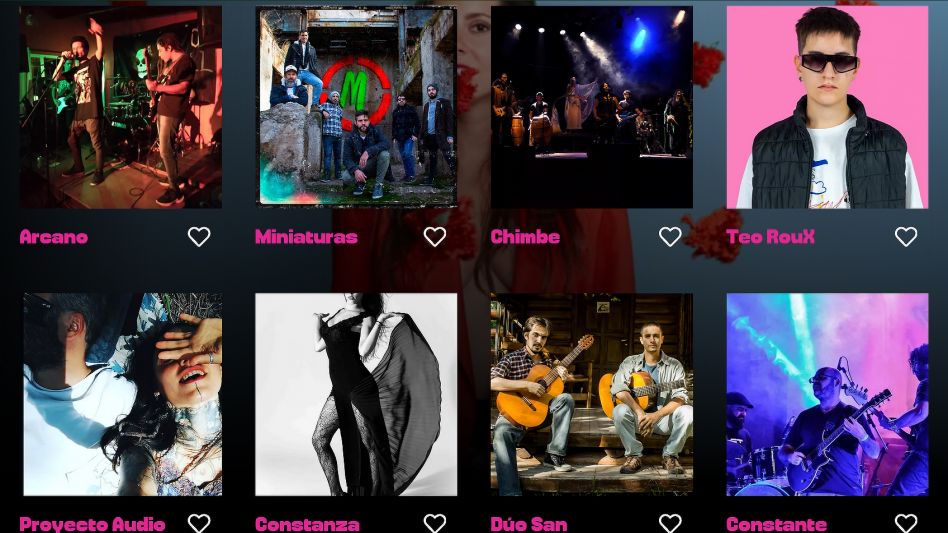The height and width of the screenshot is (533, 948).
Task: Favorite Miniaturas with the heart icon
Action: (x=435, y=237)
